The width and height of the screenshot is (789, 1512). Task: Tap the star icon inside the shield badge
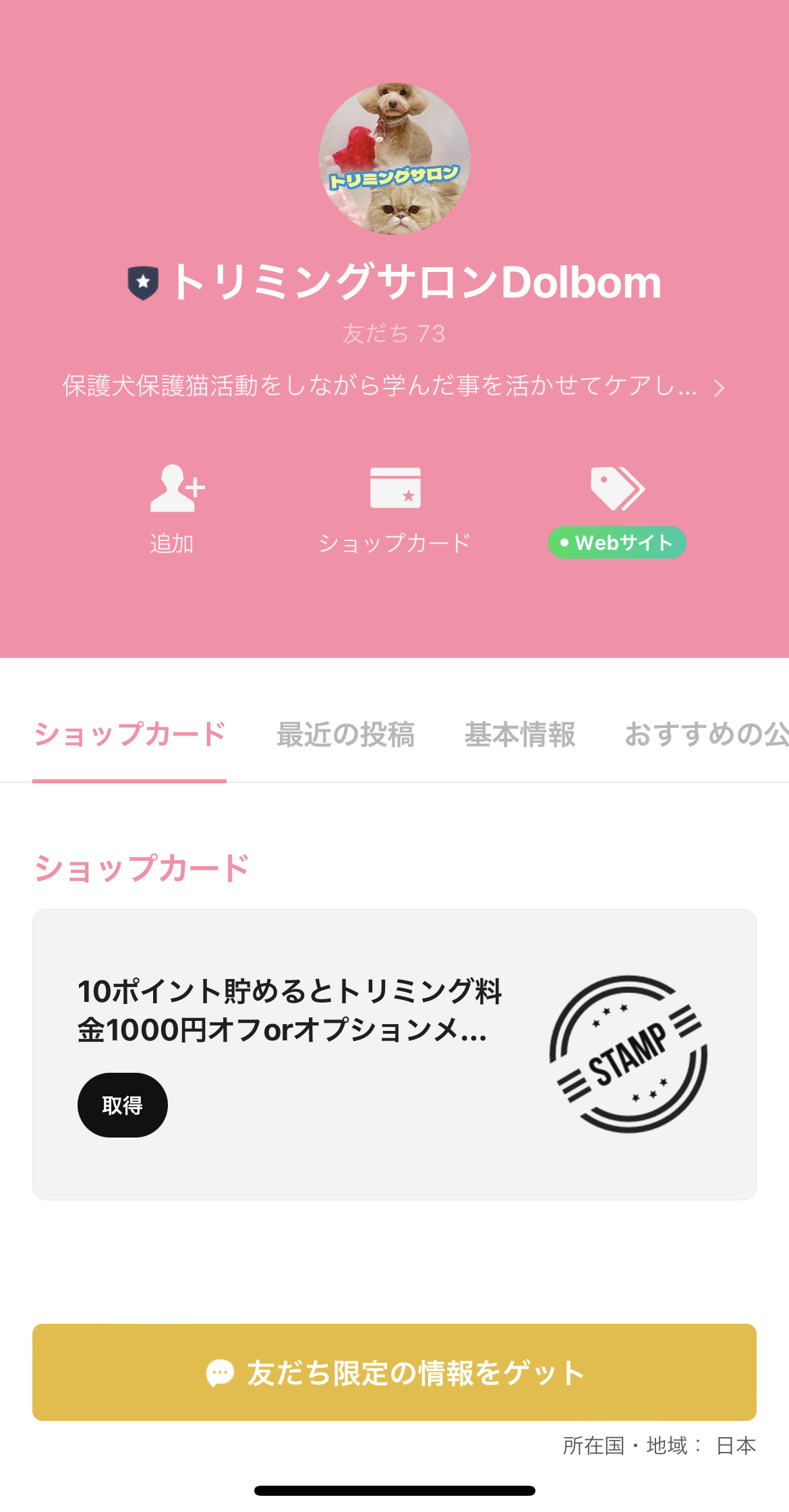click(x=144, y=281)
